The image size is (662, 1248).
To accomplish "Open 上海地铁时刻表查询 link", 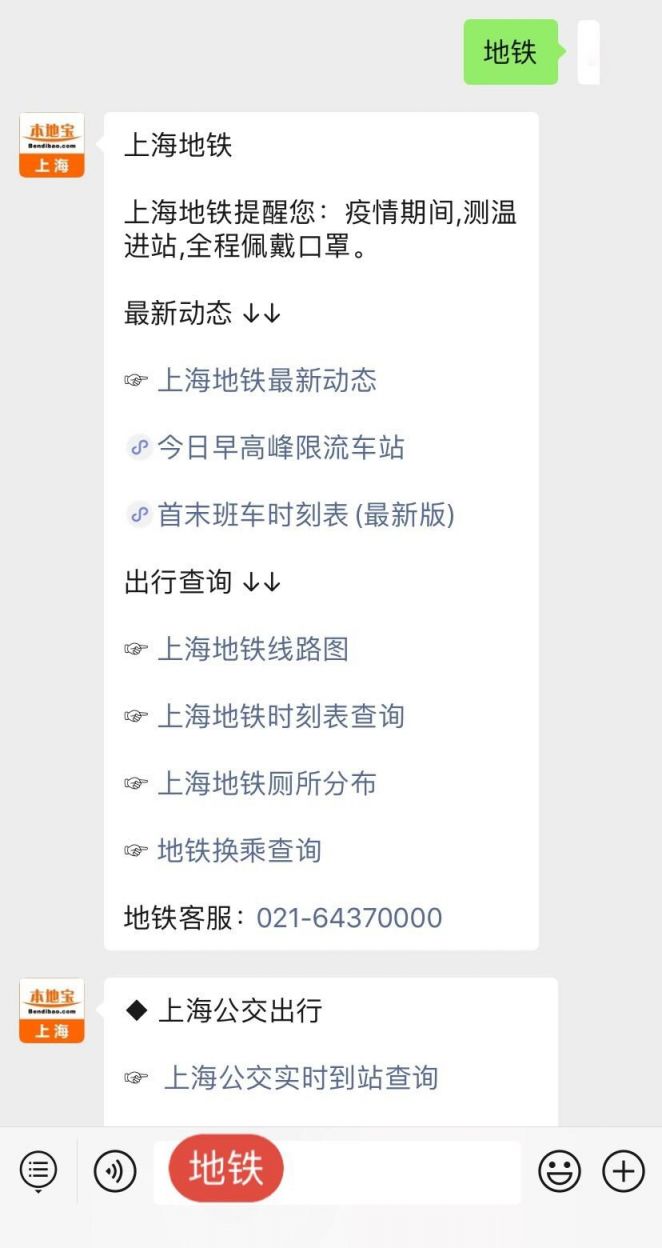I will (281, 716).
